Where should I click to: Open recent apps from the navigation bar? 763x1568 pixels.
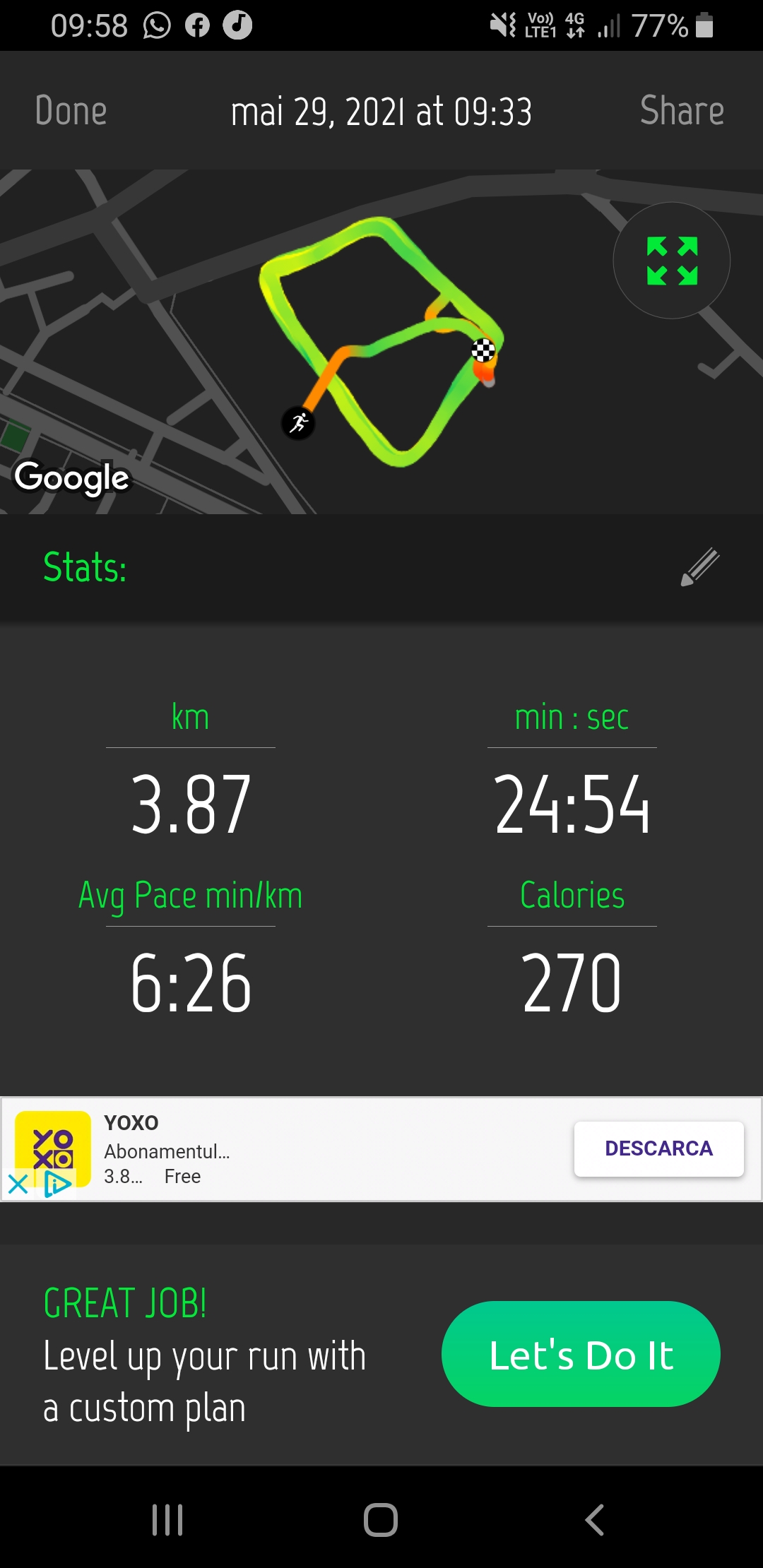(x=167, y=1519)
